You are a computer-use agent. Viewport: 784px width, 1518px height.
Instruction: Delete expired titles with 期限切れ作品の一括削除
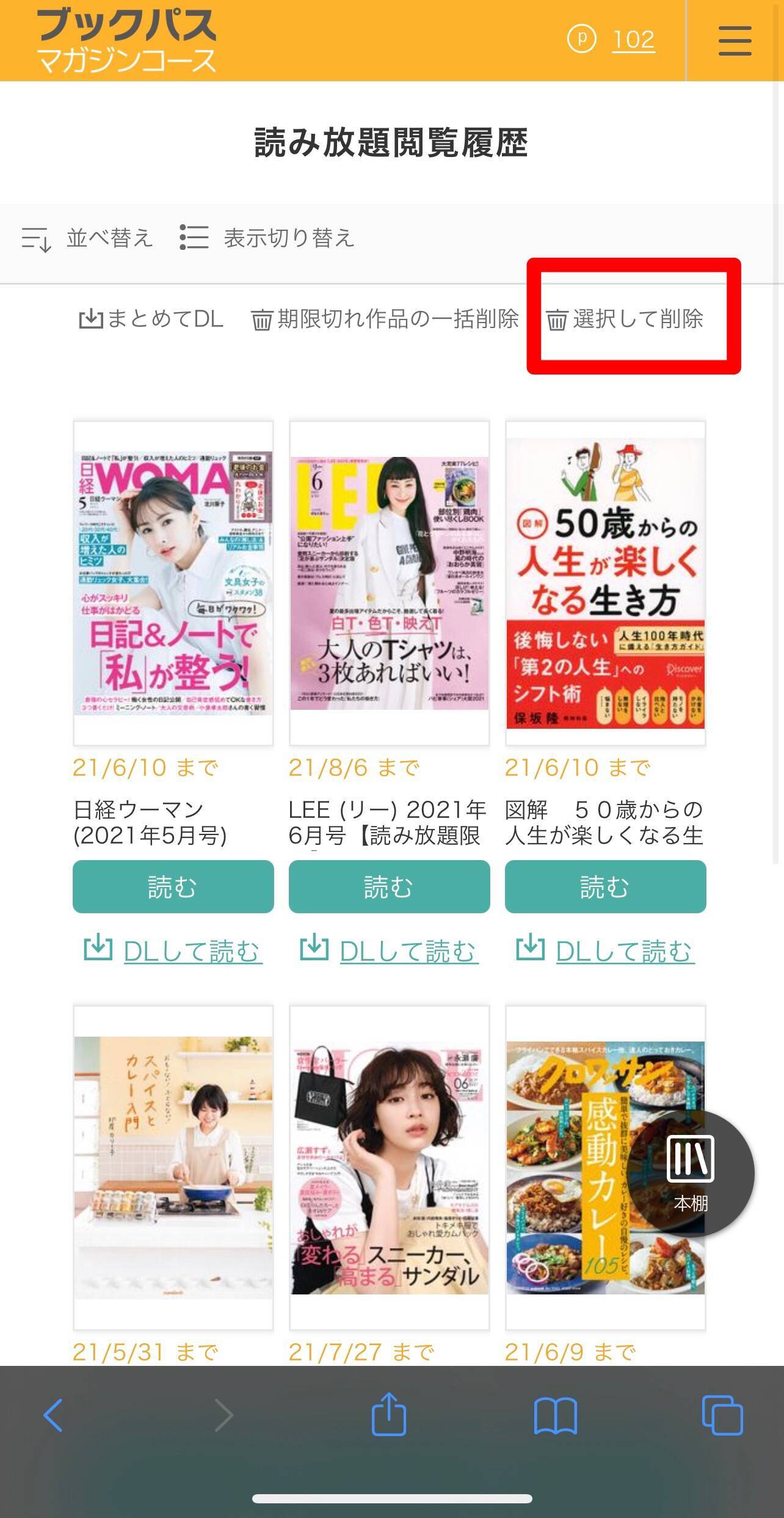[385, 319]
